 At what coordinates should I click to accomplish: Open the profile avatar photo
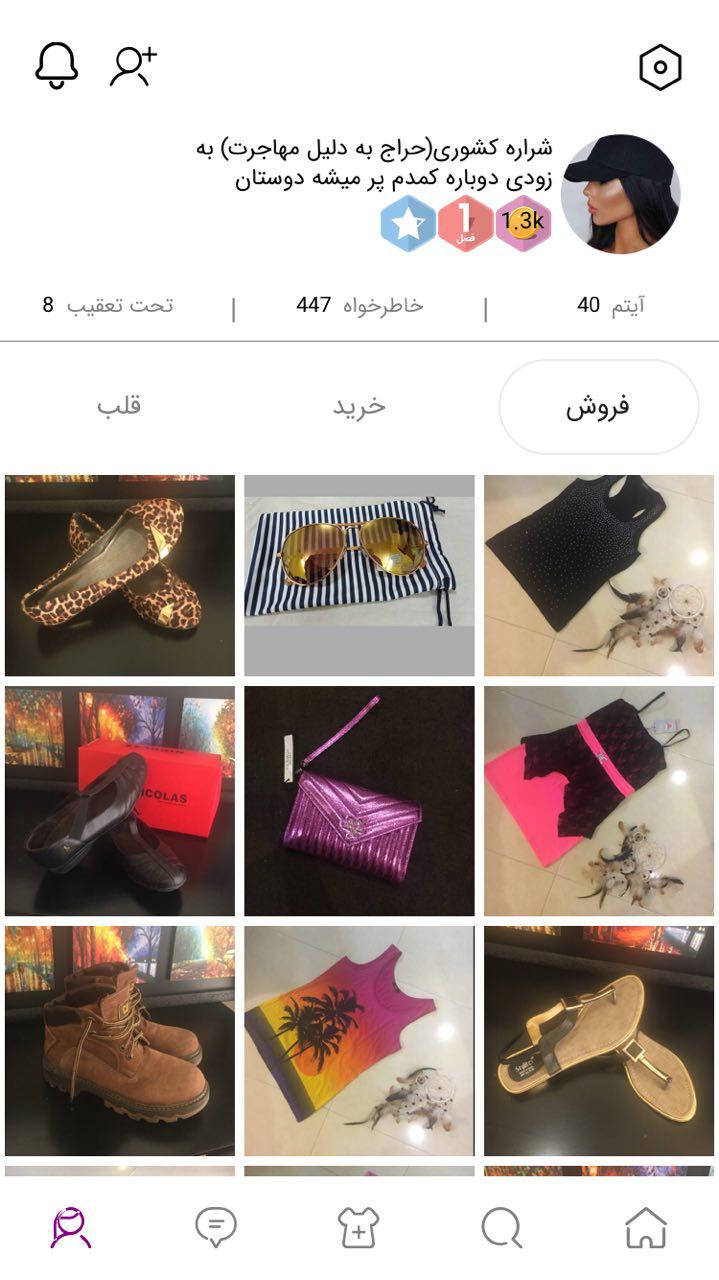pyautogui.click(x=620, y=194)
